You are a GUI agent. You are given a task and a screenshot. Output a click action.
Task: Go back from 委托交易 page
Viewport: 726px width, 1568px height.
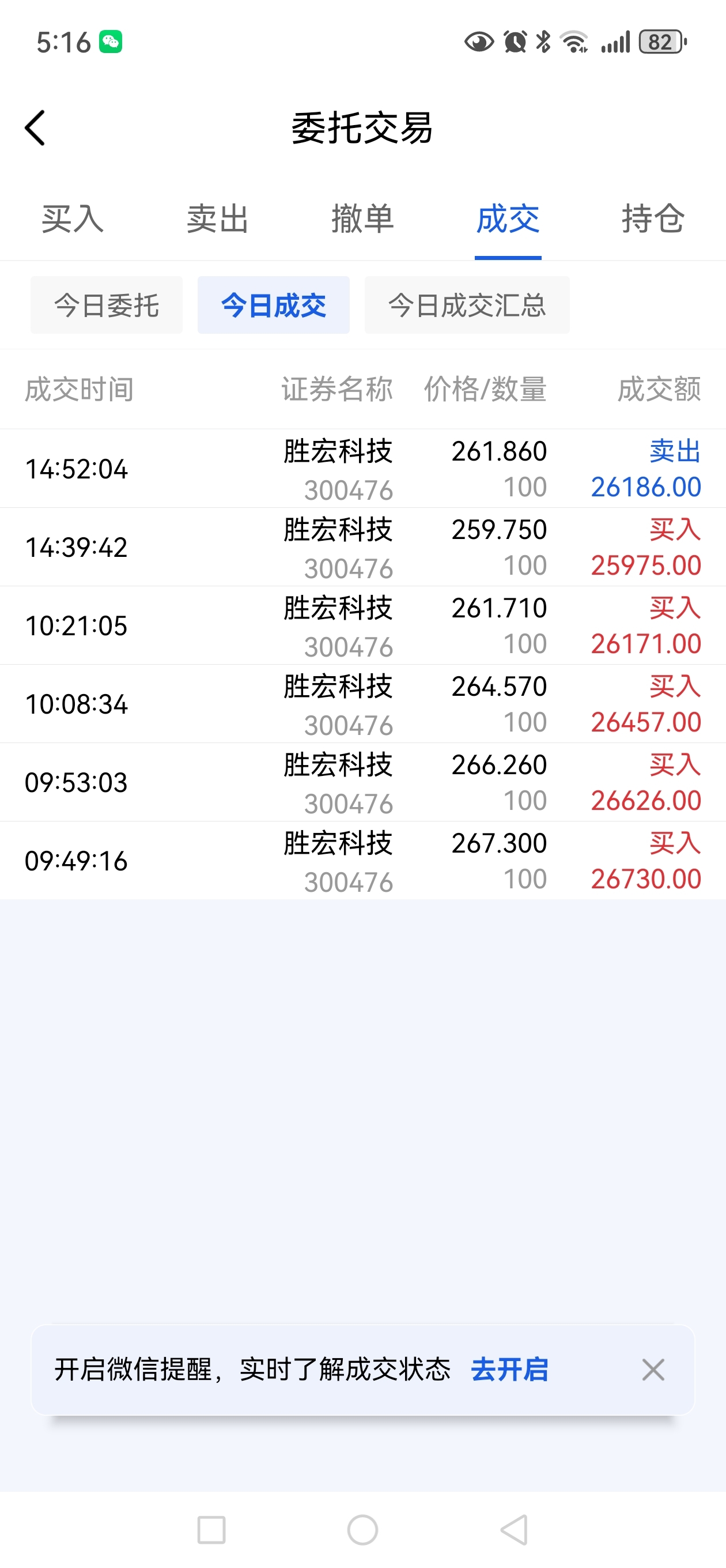pos(35,128)
